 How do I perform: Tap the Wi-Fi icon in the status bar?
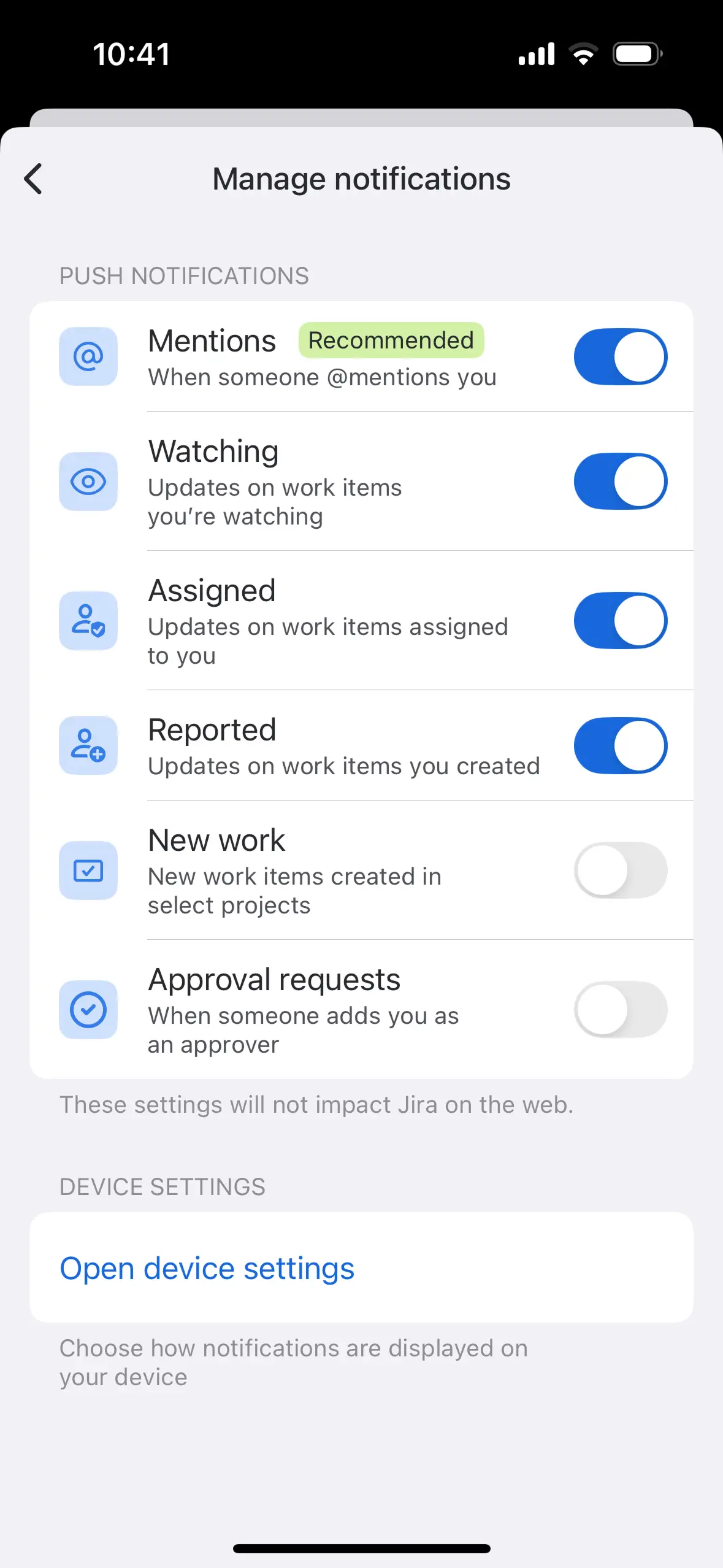coord(583,53)
